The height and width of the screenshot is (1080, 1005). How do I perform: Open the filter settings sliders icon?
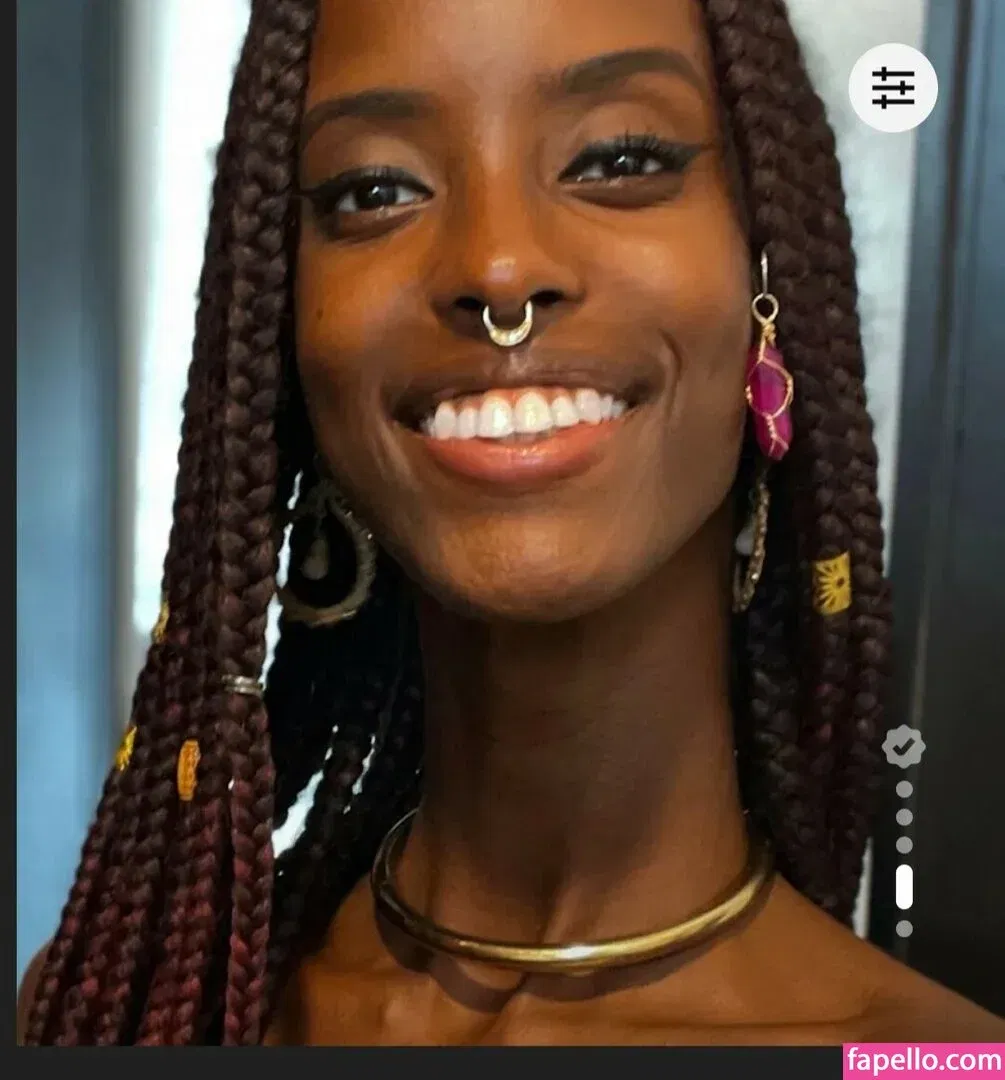click(893, 88)
